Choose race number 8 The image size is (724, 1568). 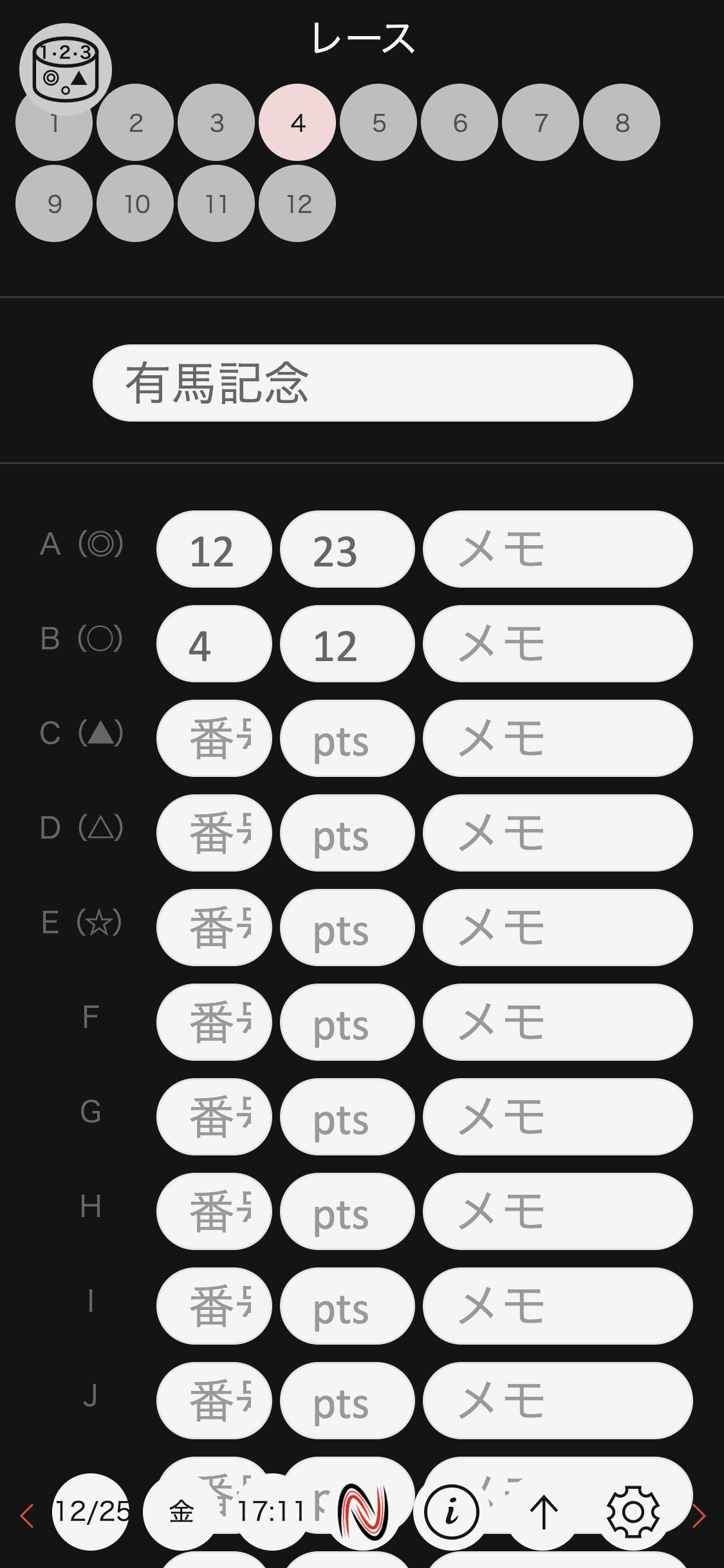tap(622, 122)
